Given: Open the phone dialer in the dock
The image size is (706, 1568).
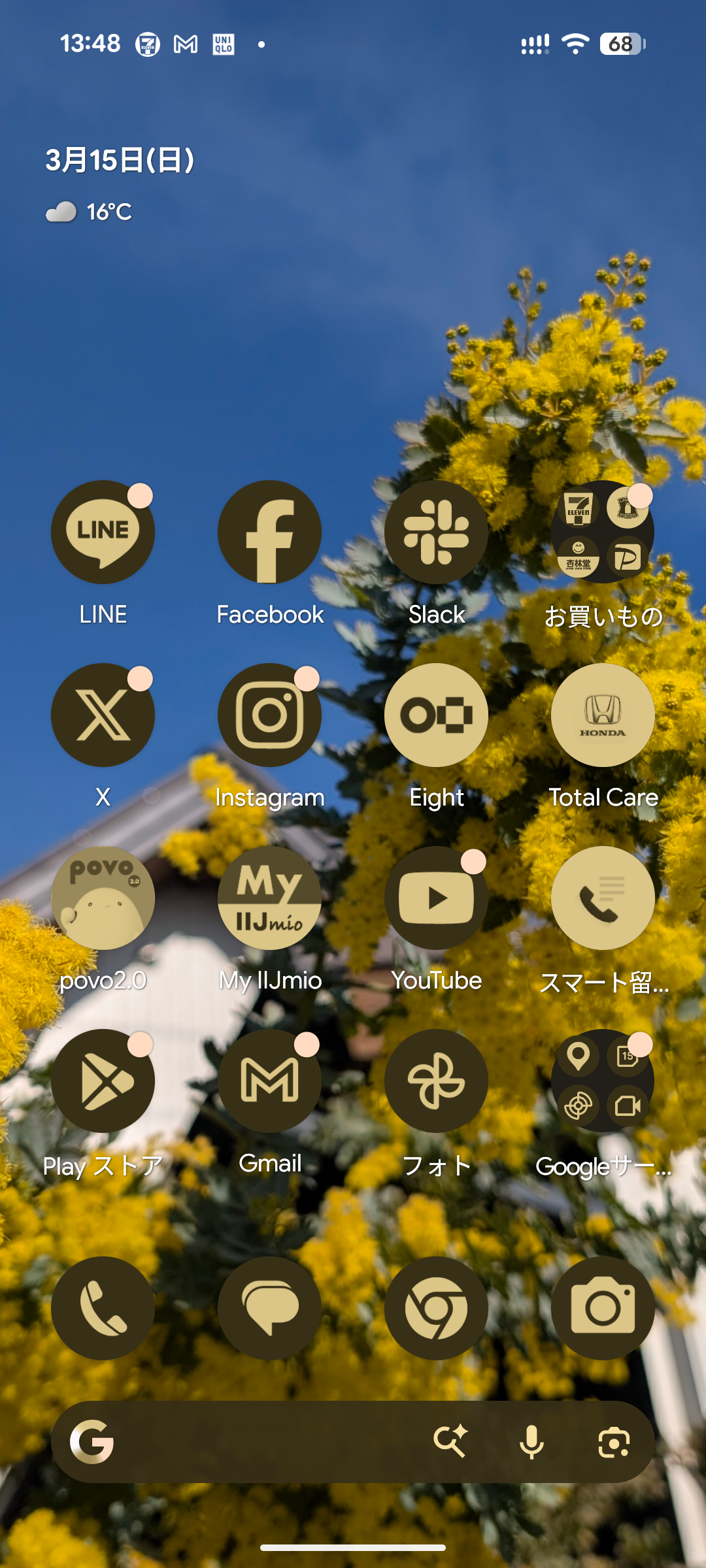Looking at the screenshot, I should (103, 1308).
